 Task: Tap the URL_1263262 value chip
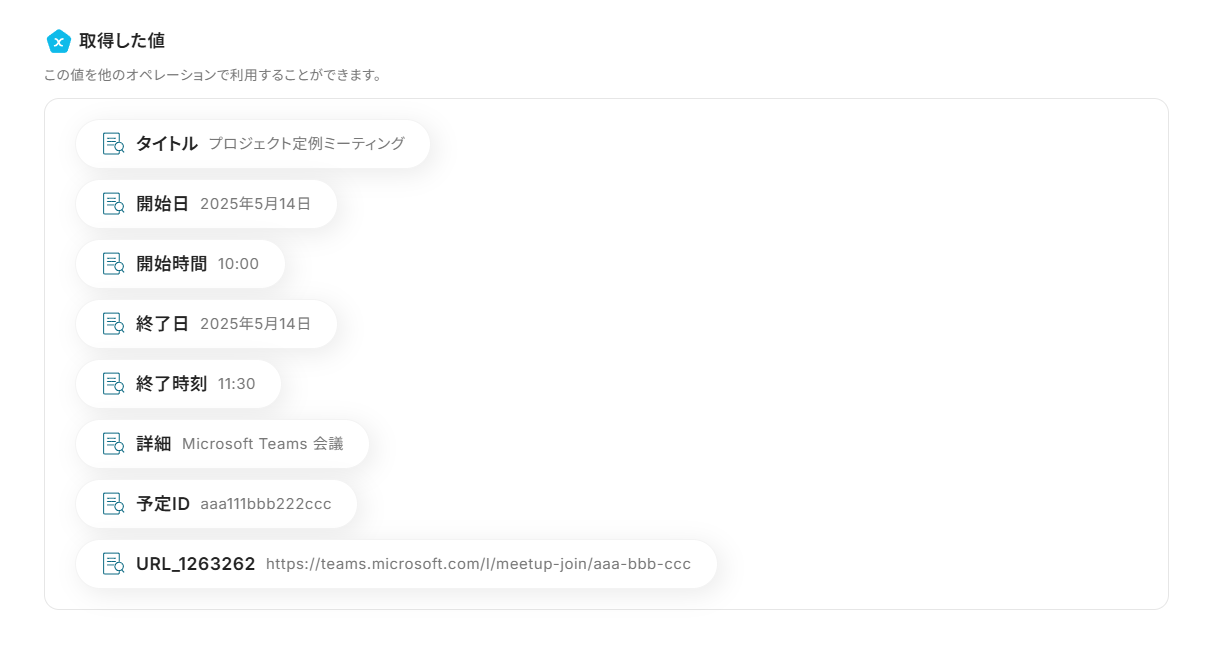click(396, 564)
